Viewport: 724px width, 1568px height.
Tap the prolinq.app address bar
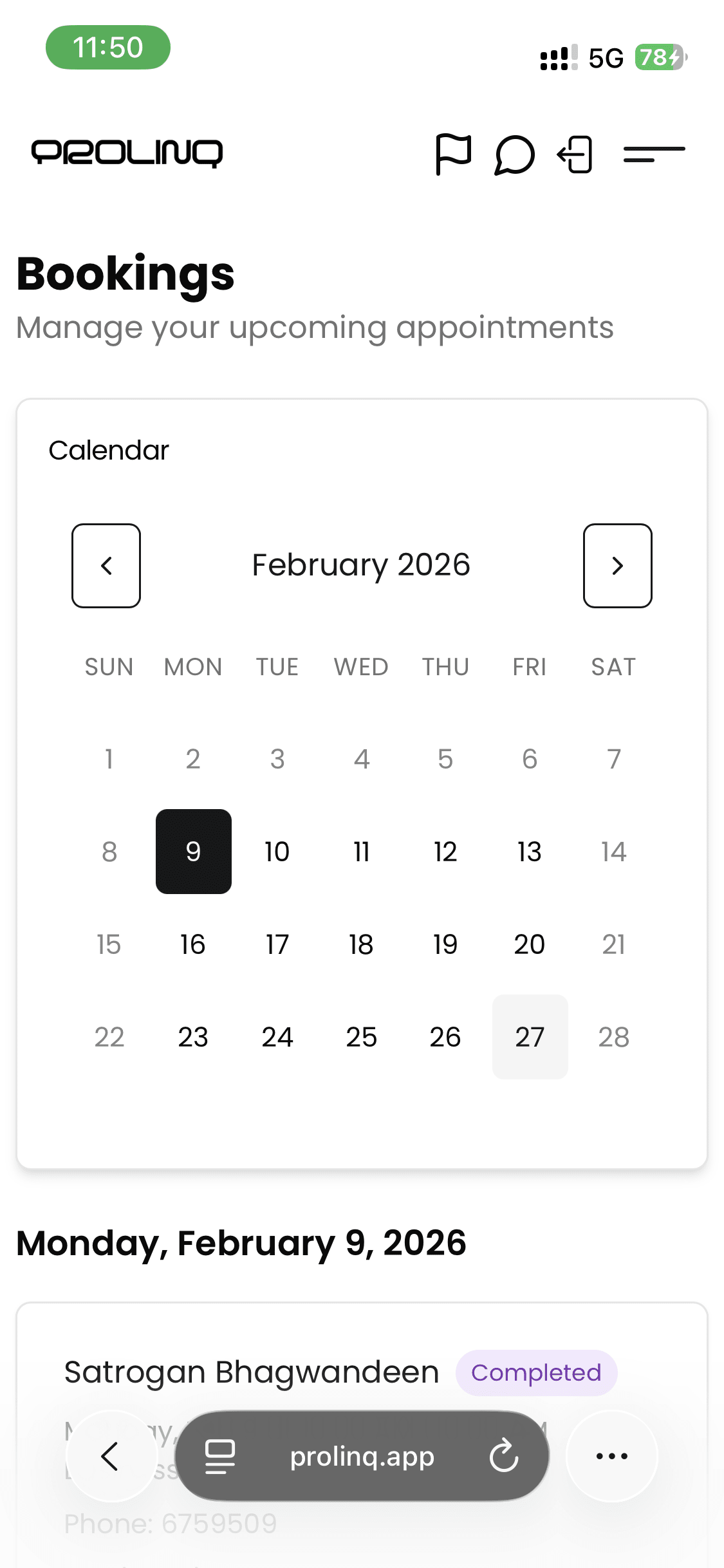point(362,1457)
